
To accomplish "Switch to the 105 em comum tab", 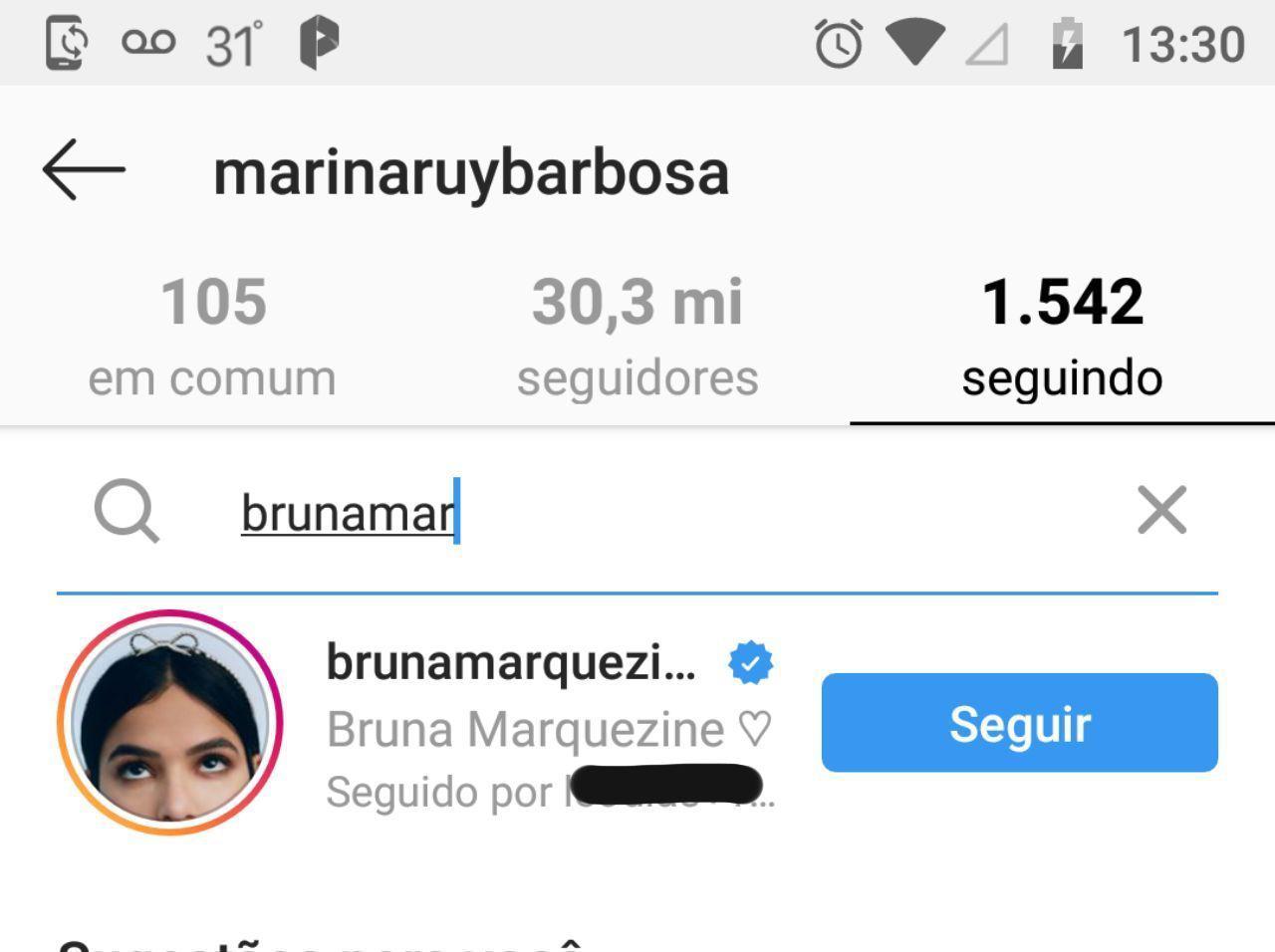I will tap(212, 337).
